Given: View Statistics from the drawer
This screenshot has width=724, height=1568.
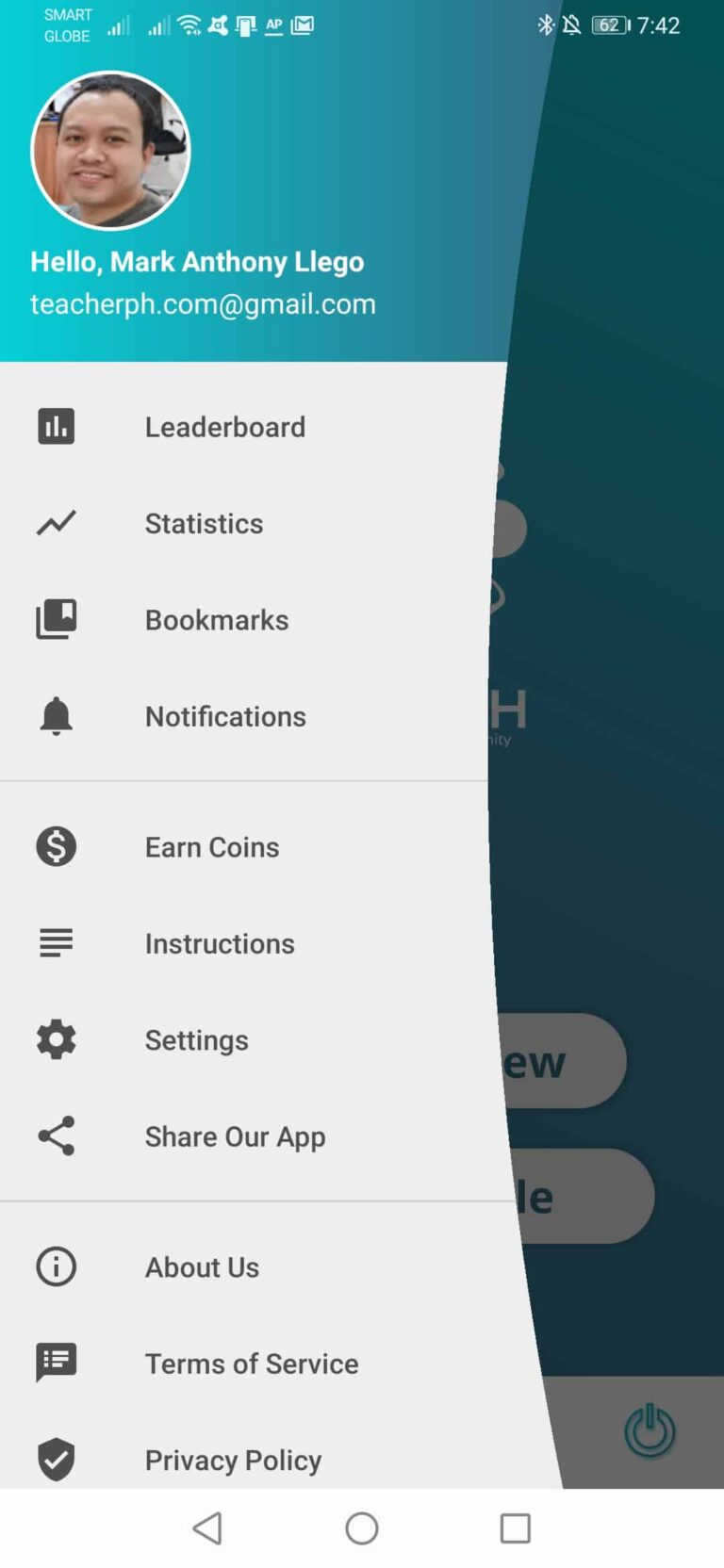Looking at the screenshot, I should [204, 523].
